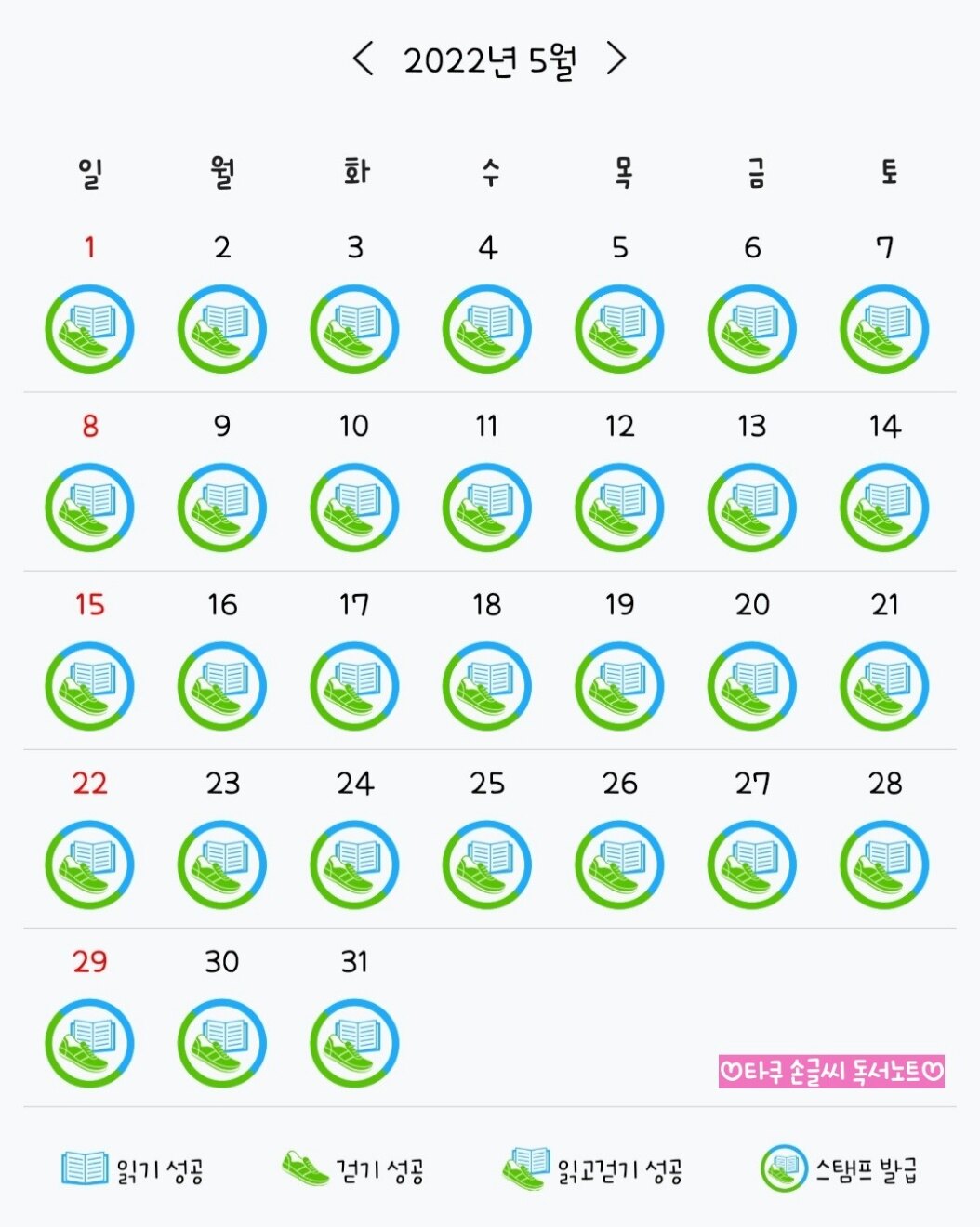
Task: Tap the stamp on May 28
Action: click(x=884, y=864)
